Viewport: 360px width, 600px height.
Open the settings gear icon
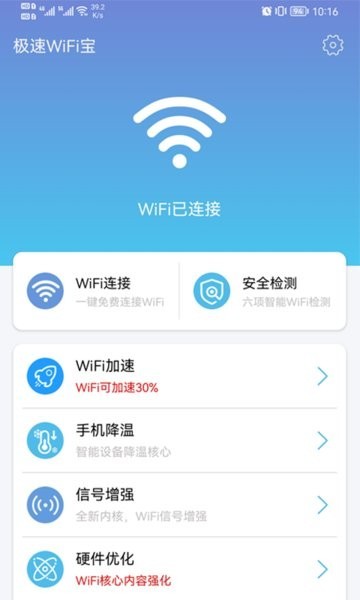tap(332, 46)
